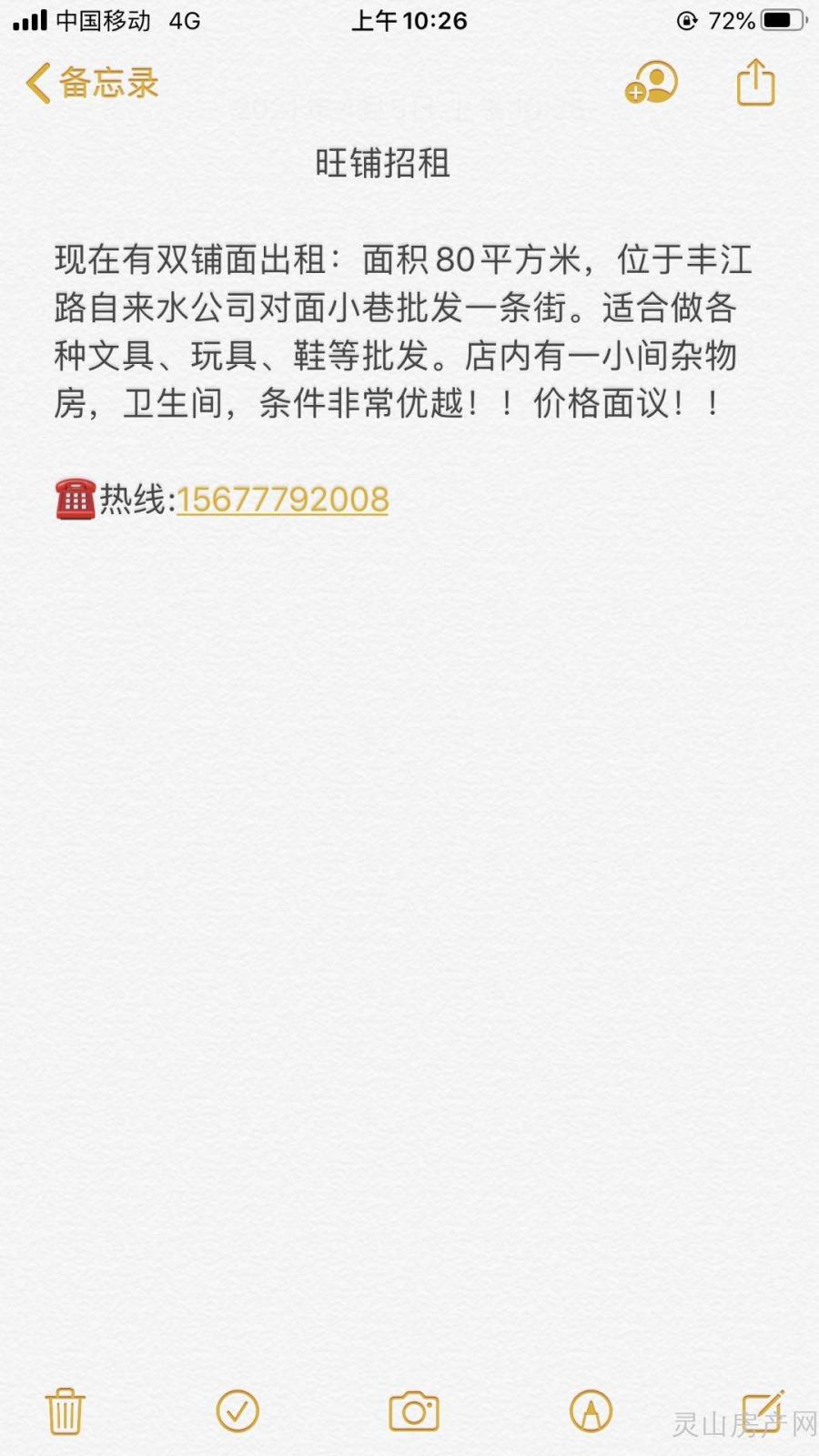
Task: Open the camera to add photo
Action: [414, 1411]
